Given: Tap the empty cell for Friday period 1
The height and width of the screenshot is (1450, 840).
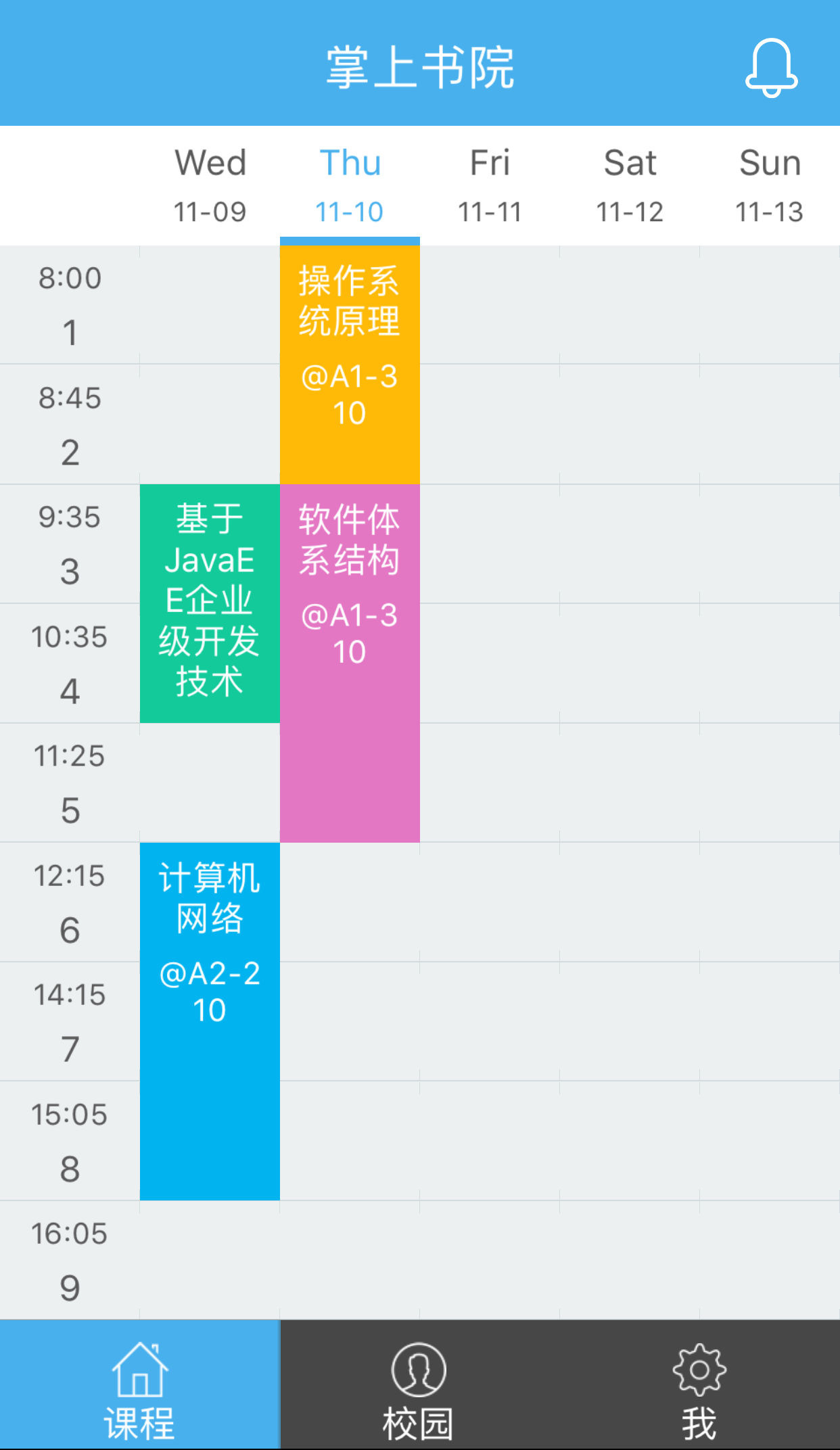Looking at the screenshot, I should click(x=490, y=304).
